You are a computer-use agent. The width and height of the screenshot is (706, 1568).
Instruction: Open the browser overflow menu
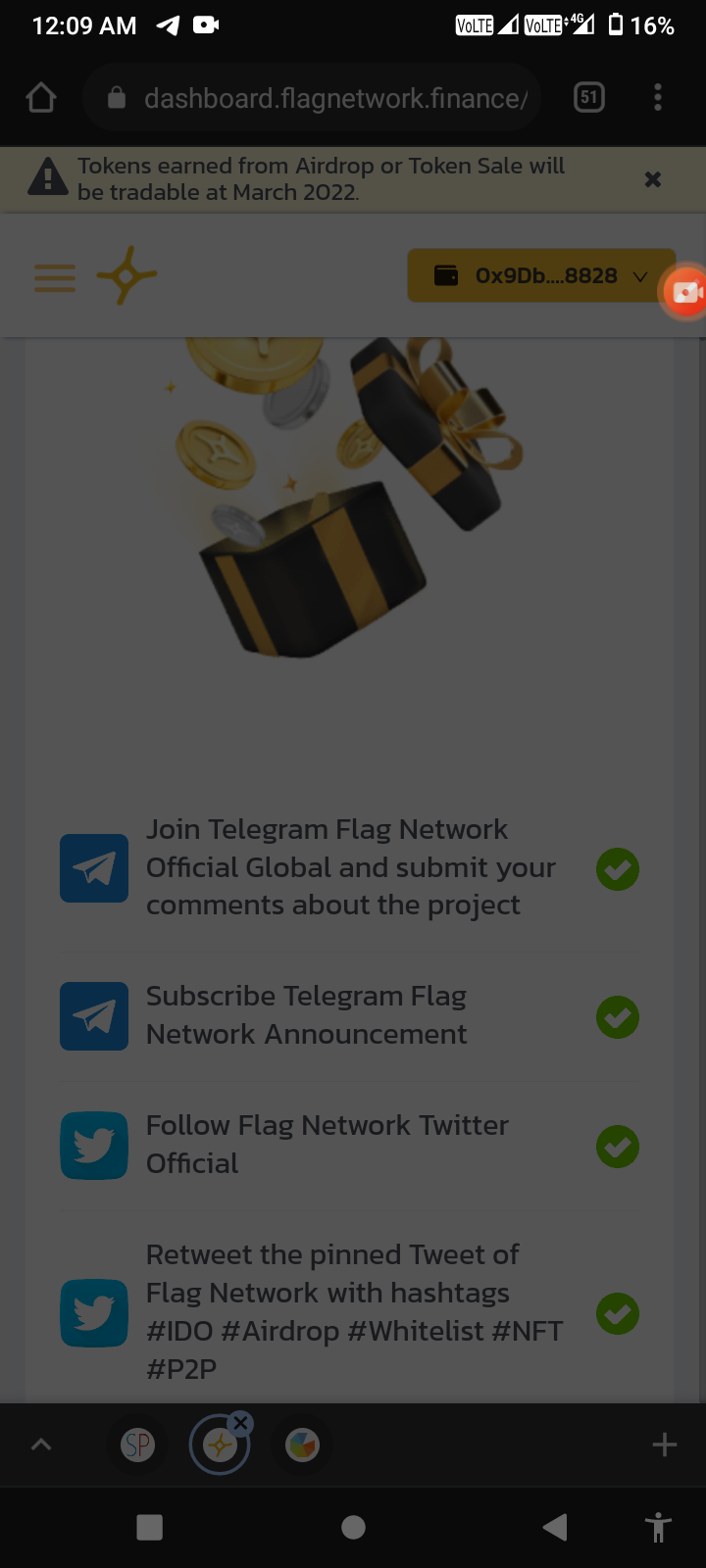point(658,97)
